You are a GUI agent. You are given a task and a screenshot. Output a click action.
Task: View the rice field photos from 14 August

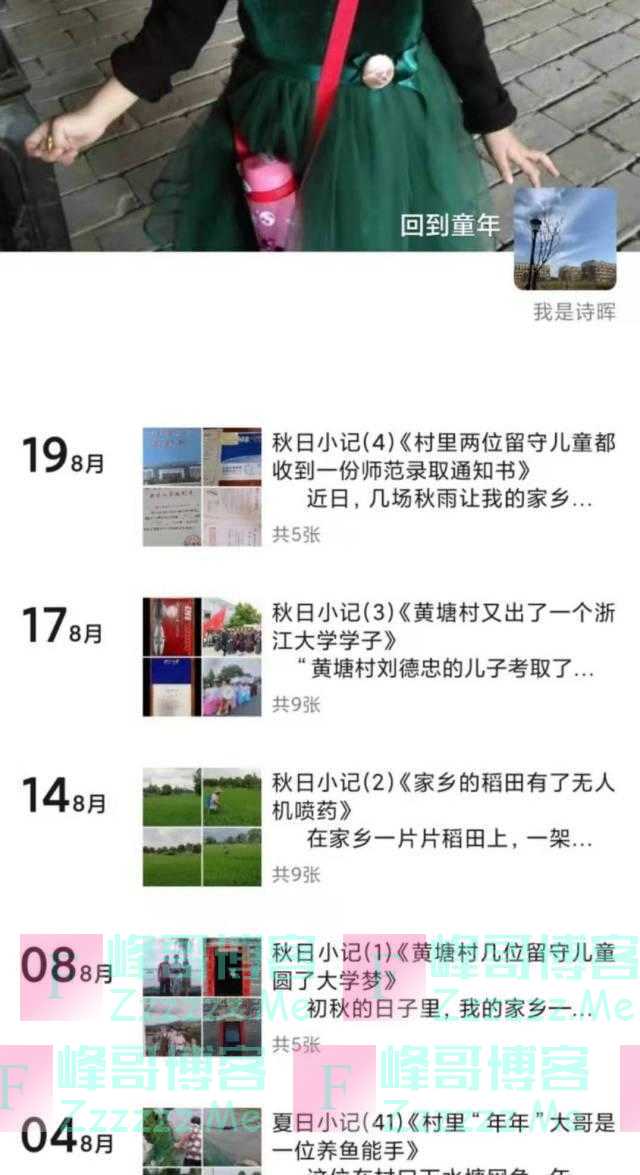[x=202, y=827]
